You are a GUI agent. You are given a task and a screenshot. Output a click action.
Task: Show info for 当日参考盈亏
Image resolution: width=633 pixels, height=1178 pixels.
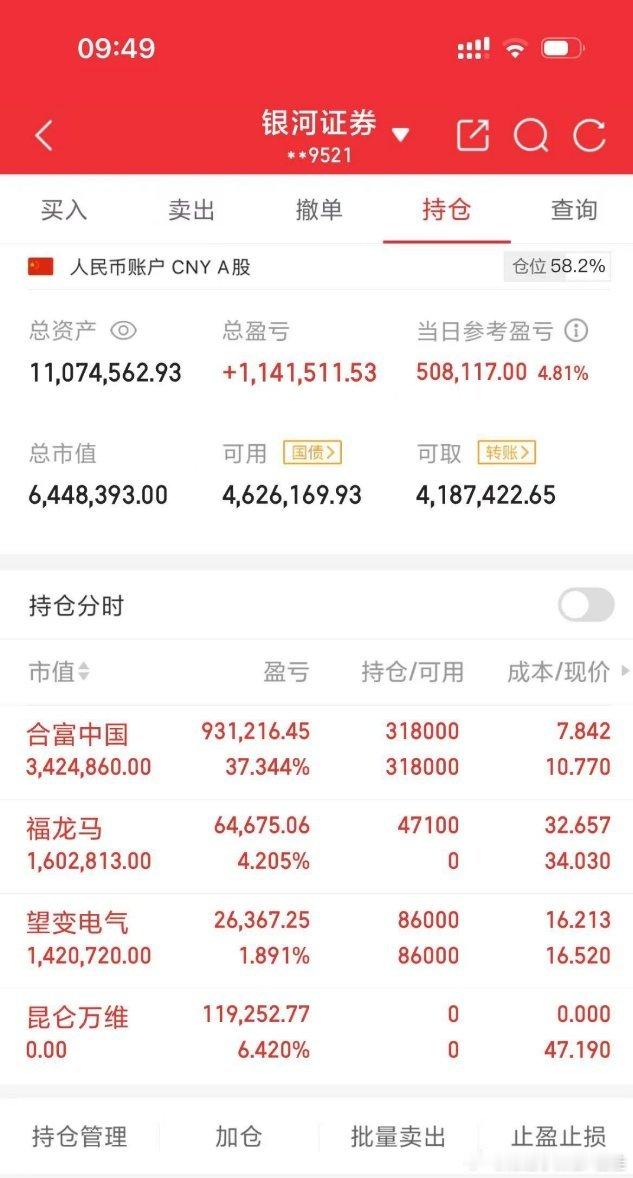pyautogui.click(x=576, y=331)
